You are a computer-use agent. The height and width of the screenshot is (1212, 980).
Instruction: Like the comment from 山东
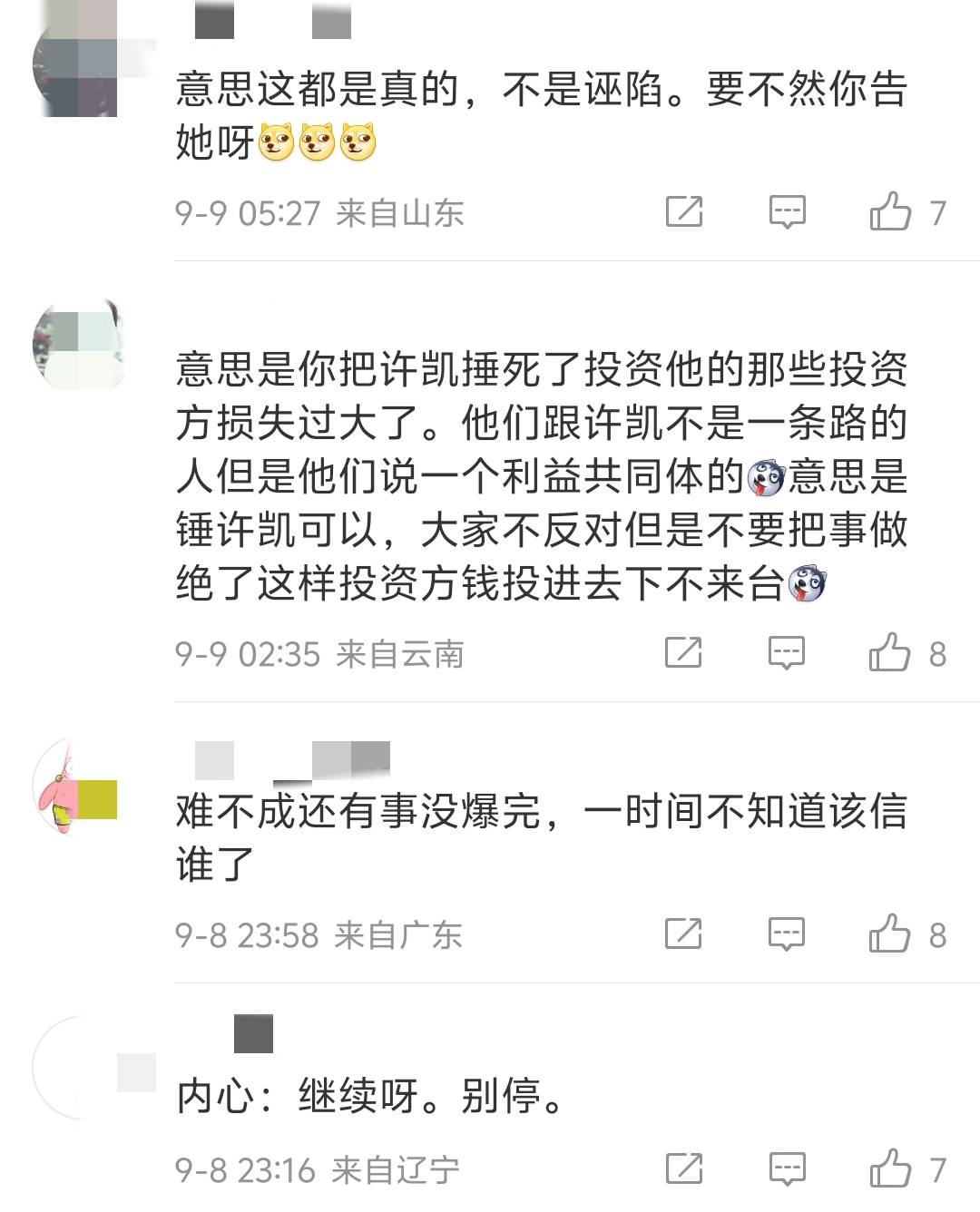pos(890,212)
